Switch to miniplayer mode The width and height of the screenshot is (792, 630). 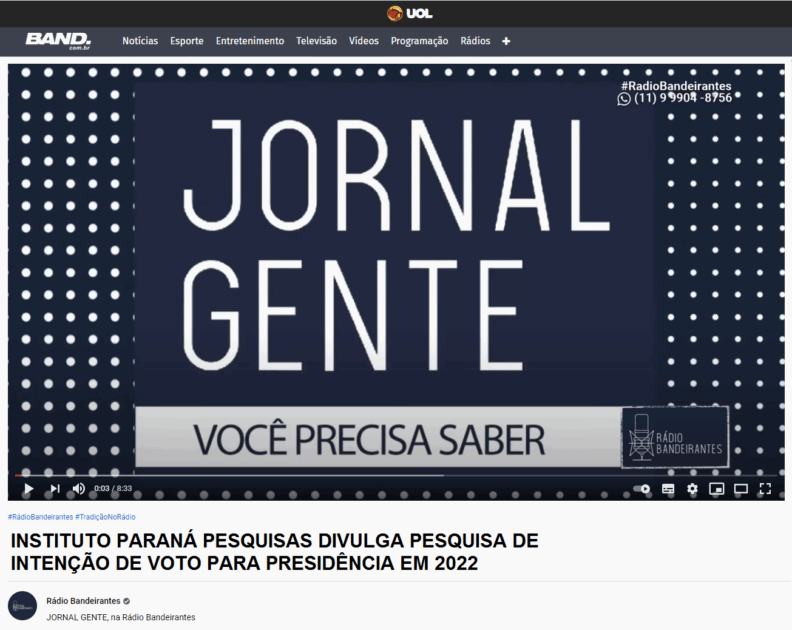pyautogui.click(x=716, y=489)
